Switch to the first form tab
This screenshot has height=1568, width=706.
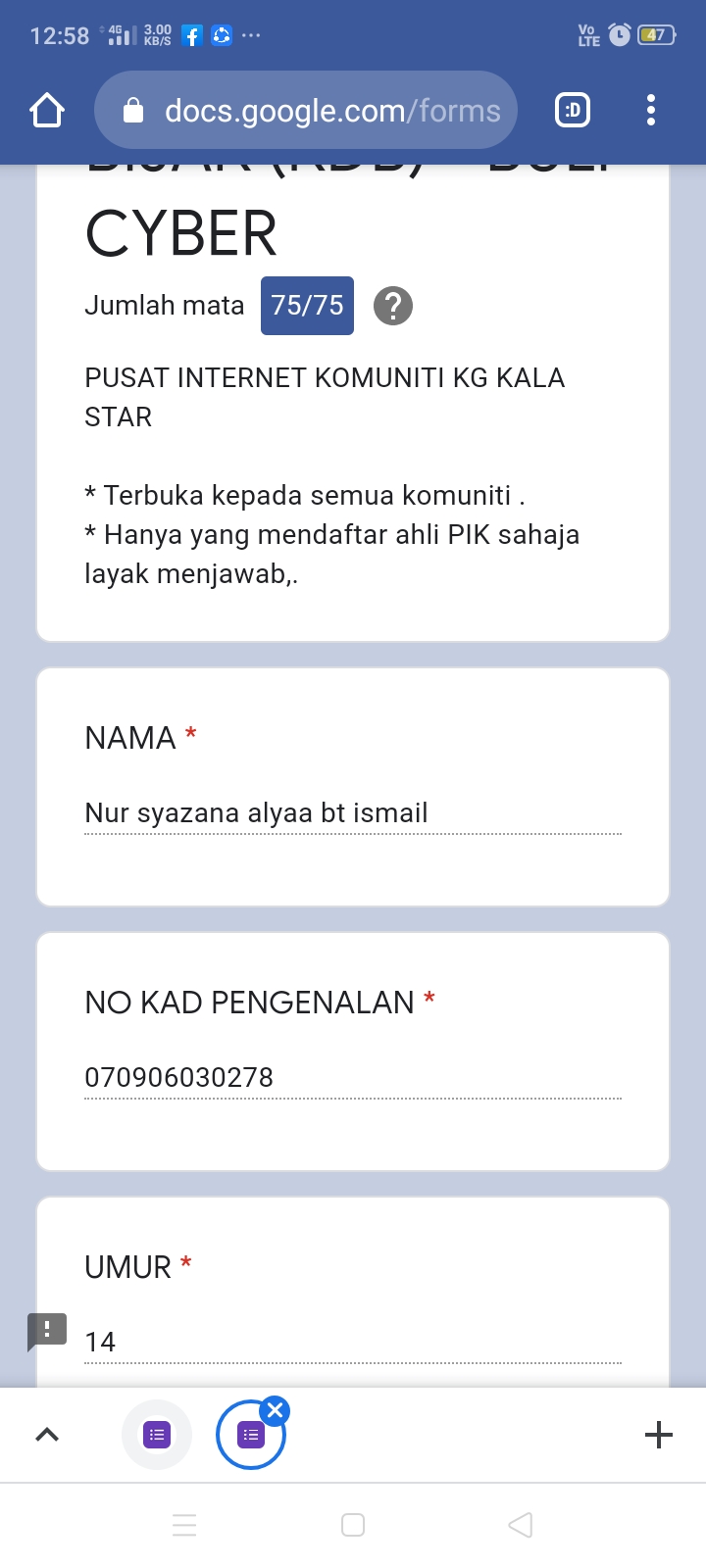(157, 1436)
